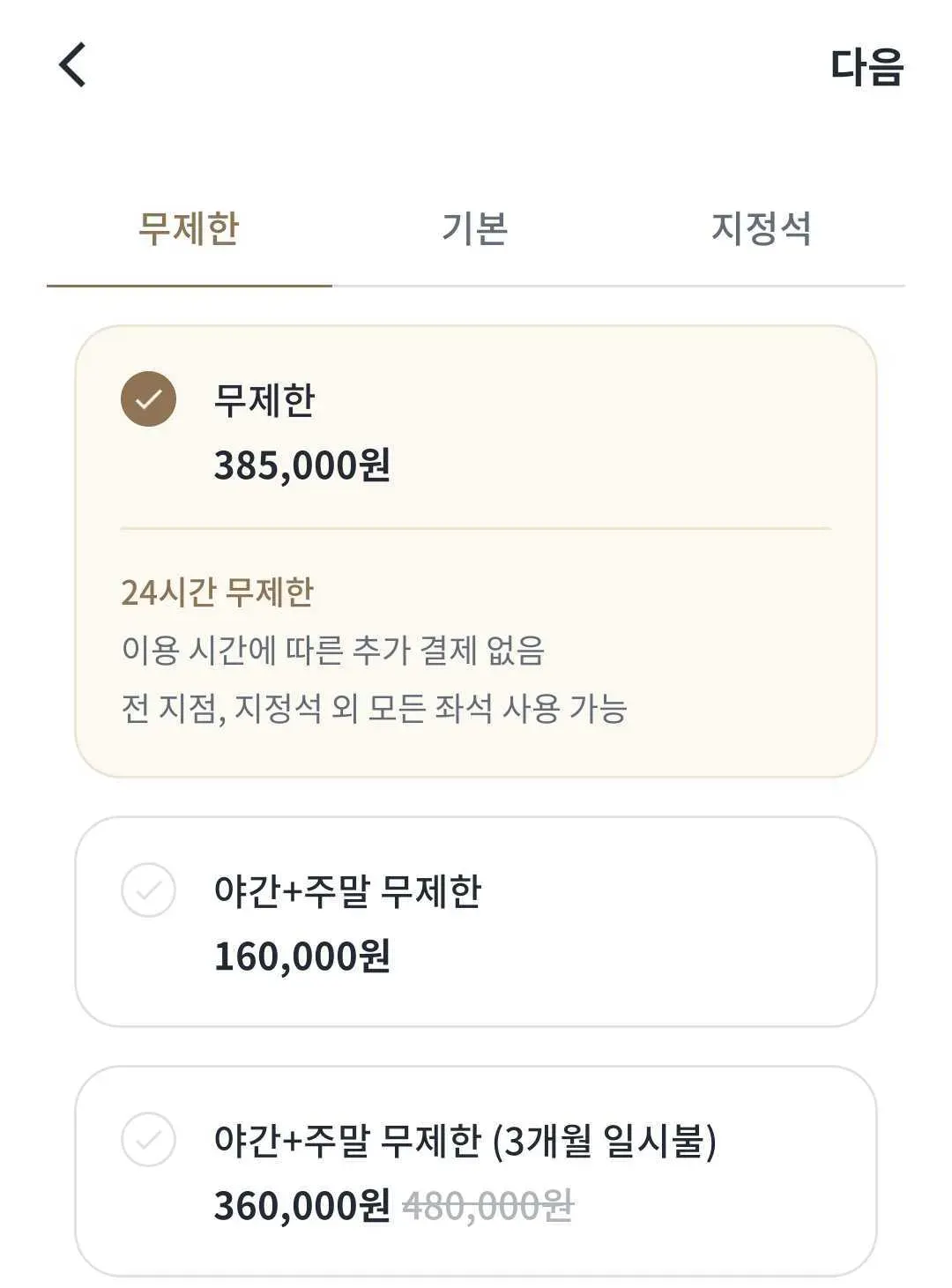Tap 다음 to continue
This screenshot has width=952, height=1288.
[866, 67]
